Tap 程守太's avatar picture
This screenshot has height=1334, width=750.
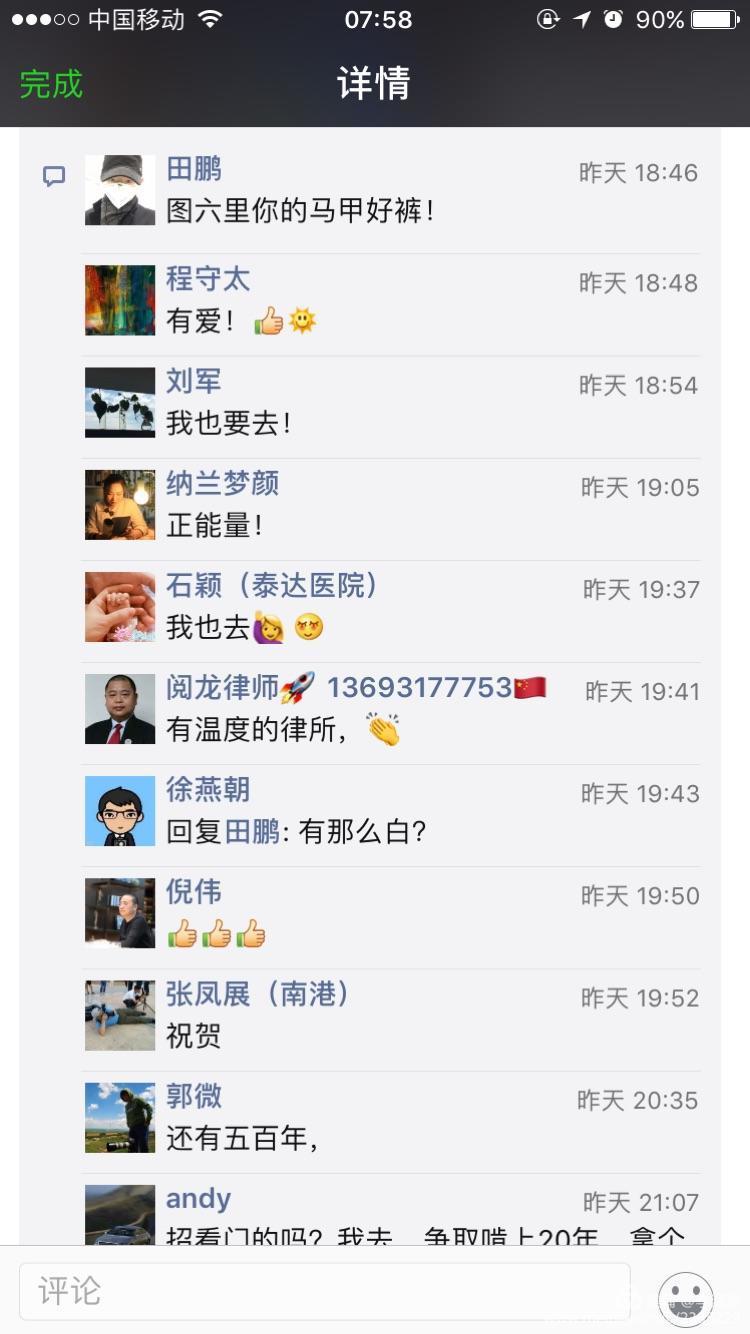click(120, 300)
